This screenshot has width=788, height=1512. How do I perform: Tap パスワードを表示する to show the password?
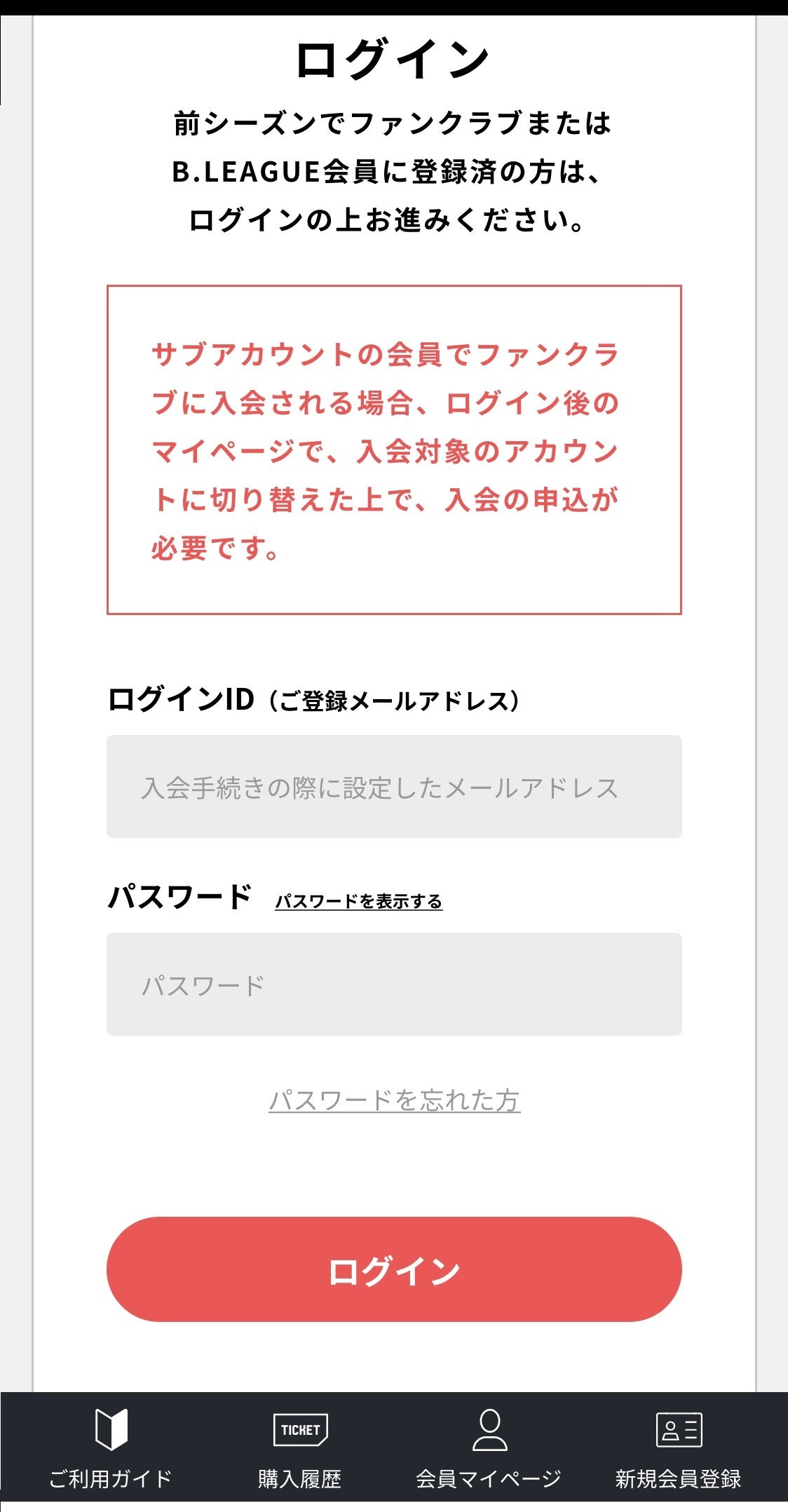tap(358, 901)
